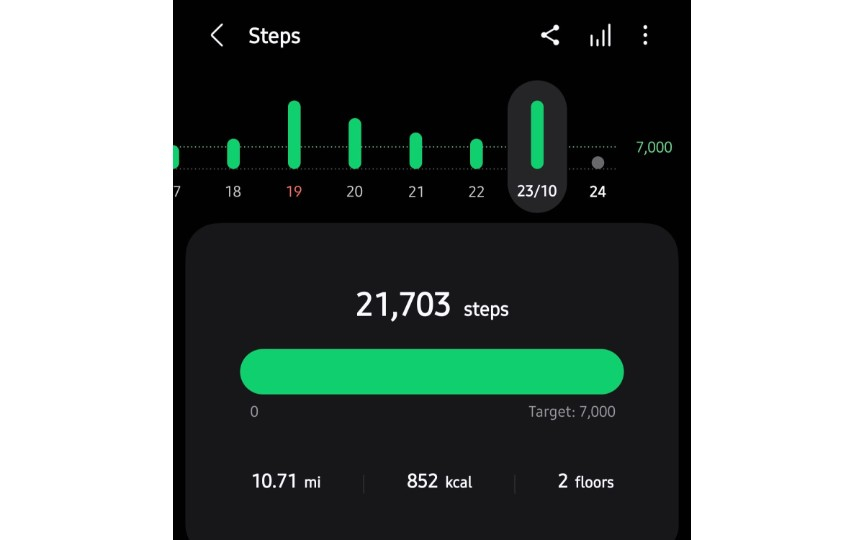Select the day 21 step bar

[416, 151]
